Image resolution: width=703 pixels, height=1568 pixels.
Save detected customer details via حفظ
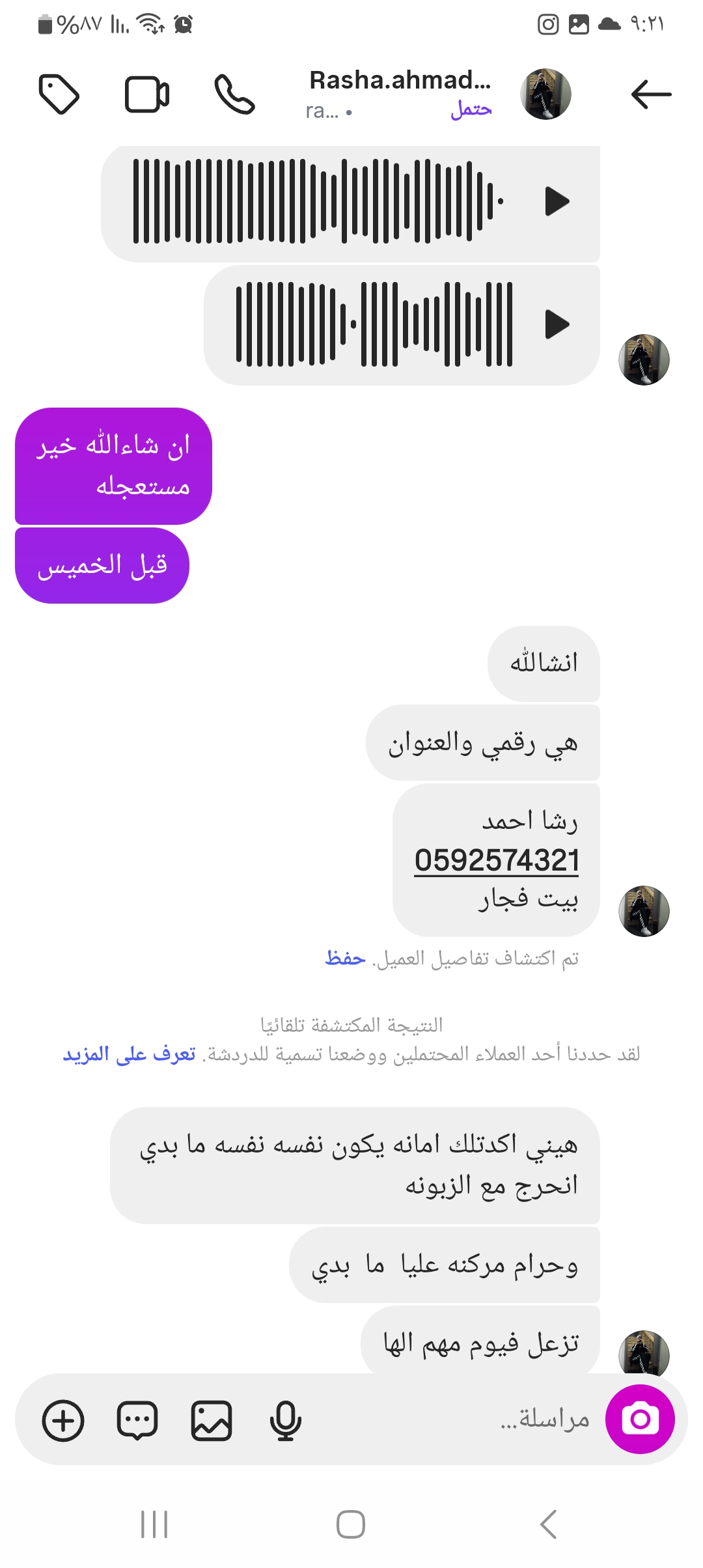[345, 958]
